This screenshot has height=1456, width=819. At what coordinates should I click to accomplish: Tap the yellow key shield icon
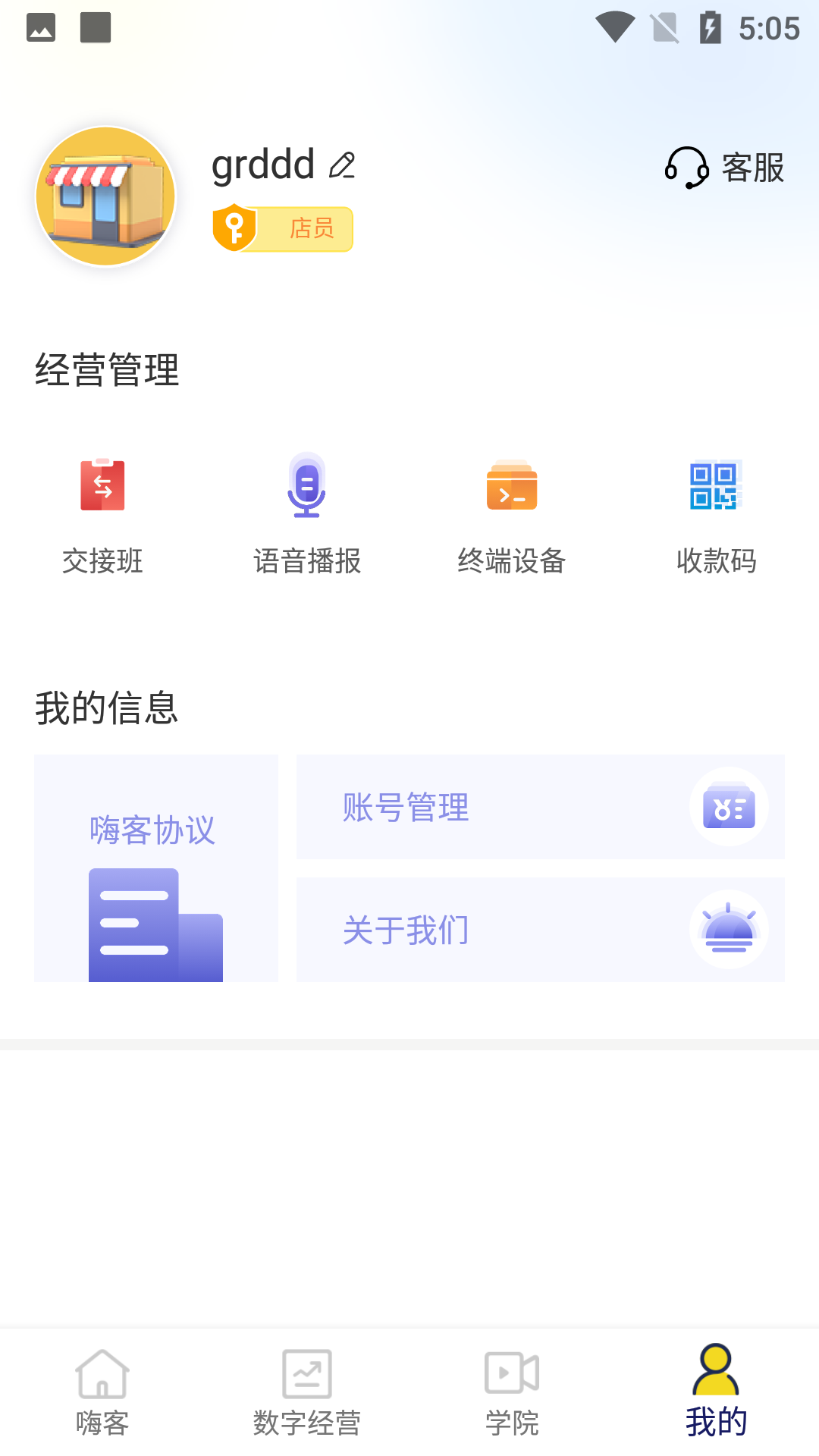(235, 227)
